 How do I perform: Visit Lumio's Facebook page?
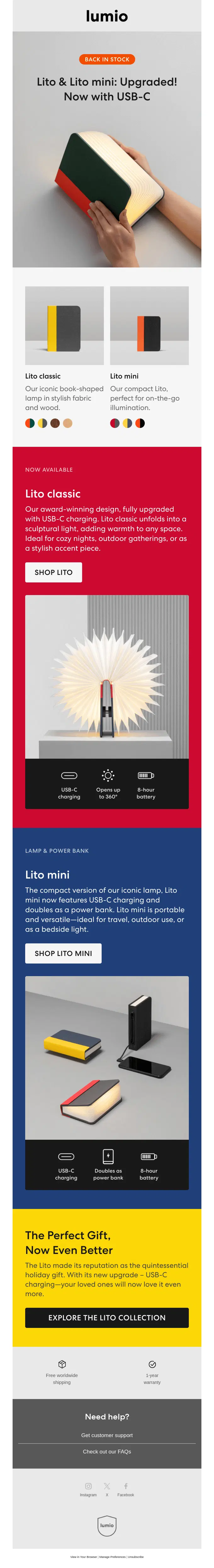tap(126, 1489)
